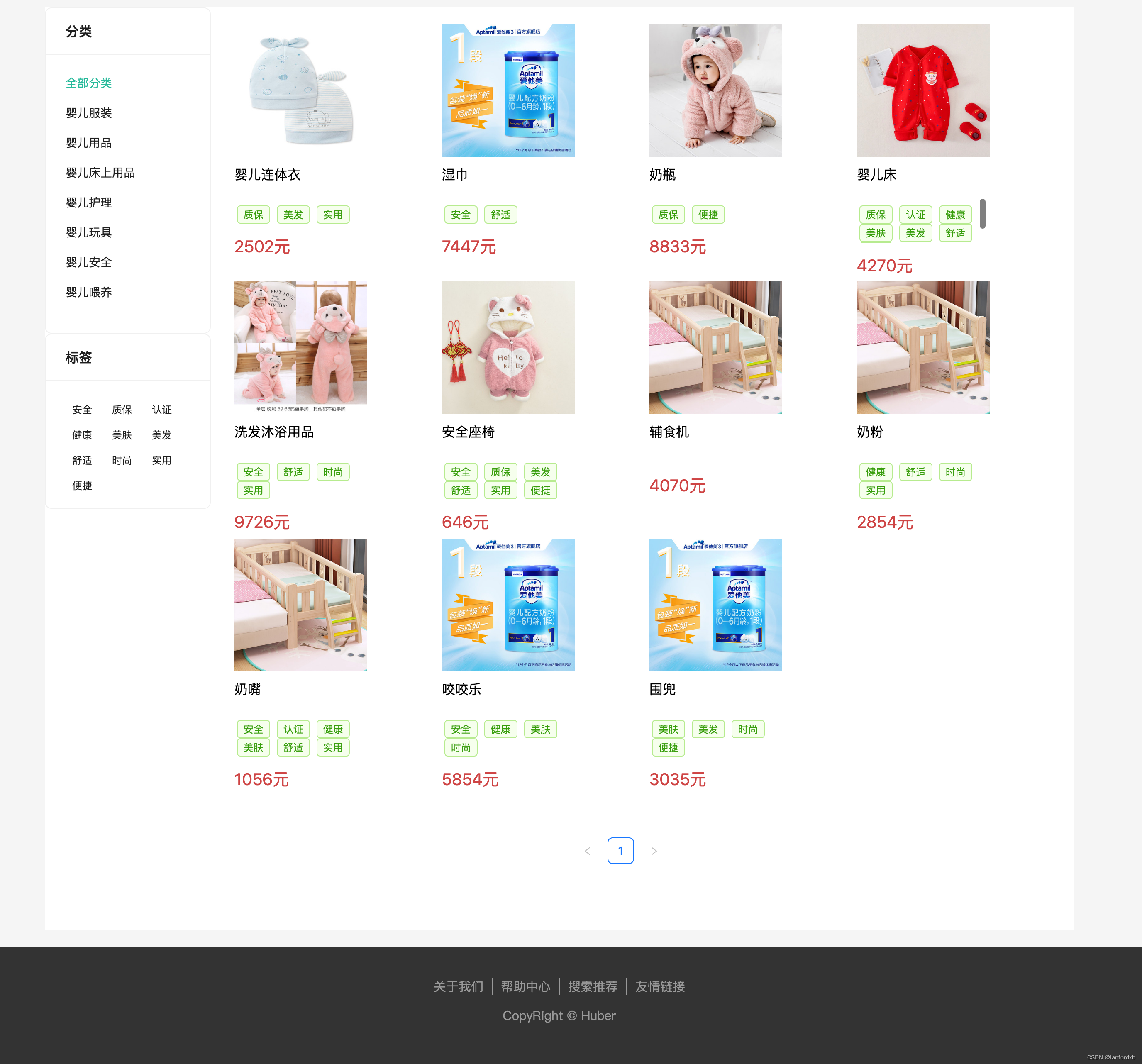The height and width of the screenshot is (1064, 1142).
Task: Open the 洗发沐浴用品 product
Action: [300, 347]
